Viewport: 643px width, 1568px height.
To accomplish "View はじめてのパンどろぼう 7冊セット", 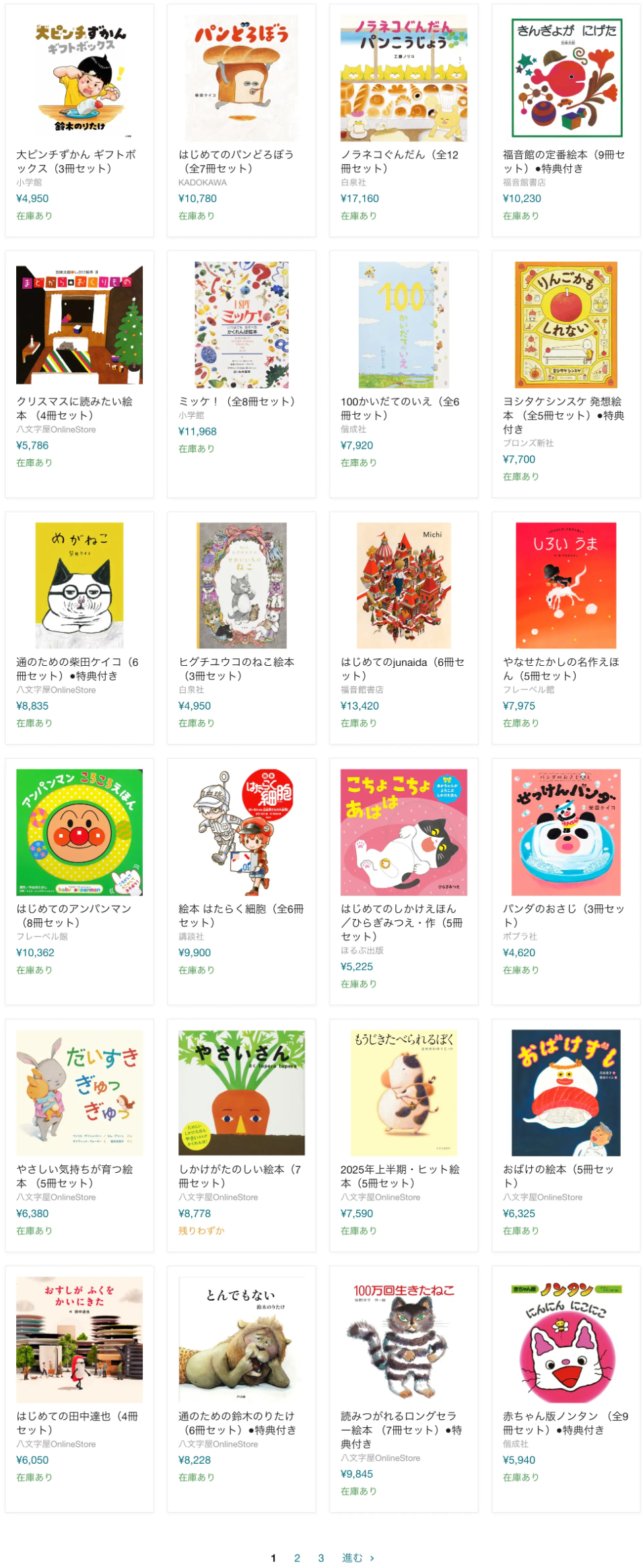I will click(x=236, y=161).
